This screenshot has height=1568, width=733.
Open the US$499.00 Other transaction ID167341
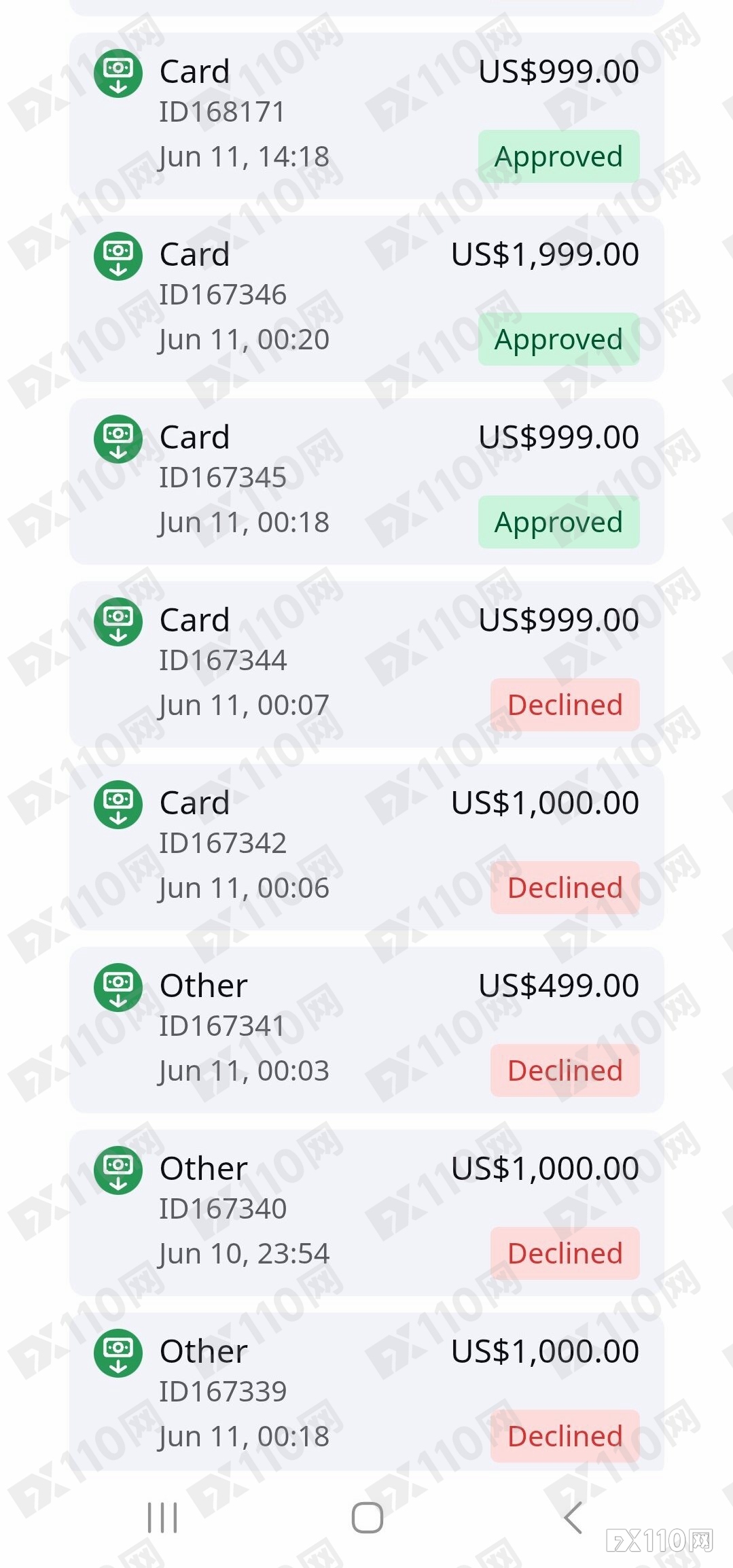366,1030
